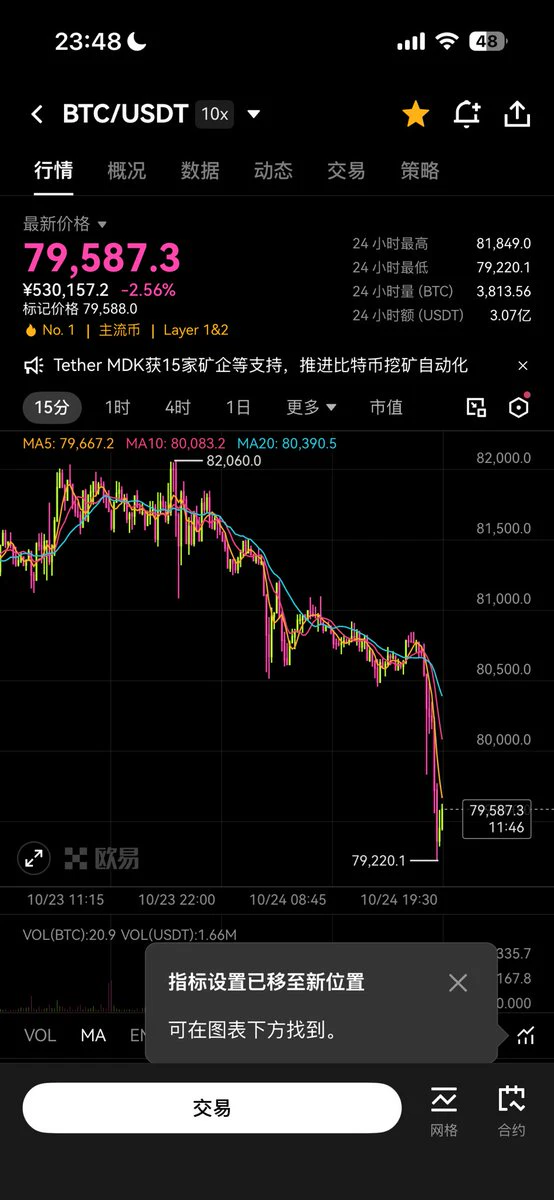Close the 指标设置已移至新位置 tooltip
The width and height of the screenshot is (554, 1200).
pos(458,983)
